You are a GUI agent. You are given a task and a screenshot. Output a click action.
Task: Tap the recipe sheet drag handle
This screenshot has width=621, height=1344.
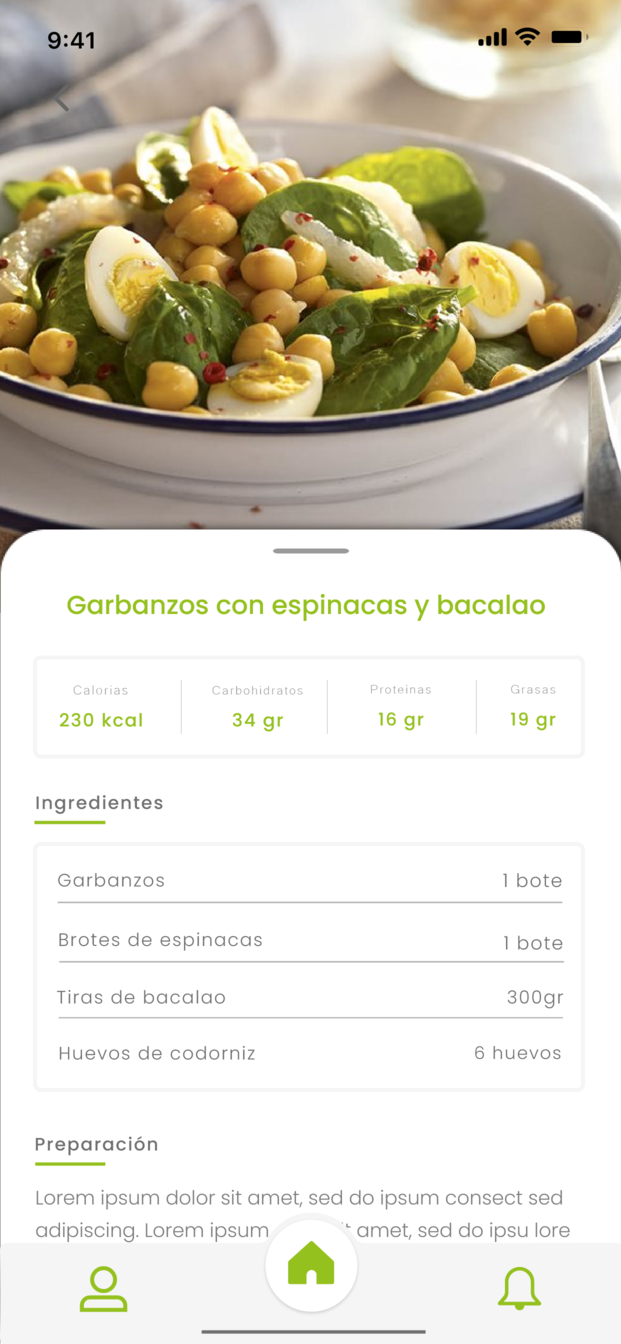click(311, 551)
